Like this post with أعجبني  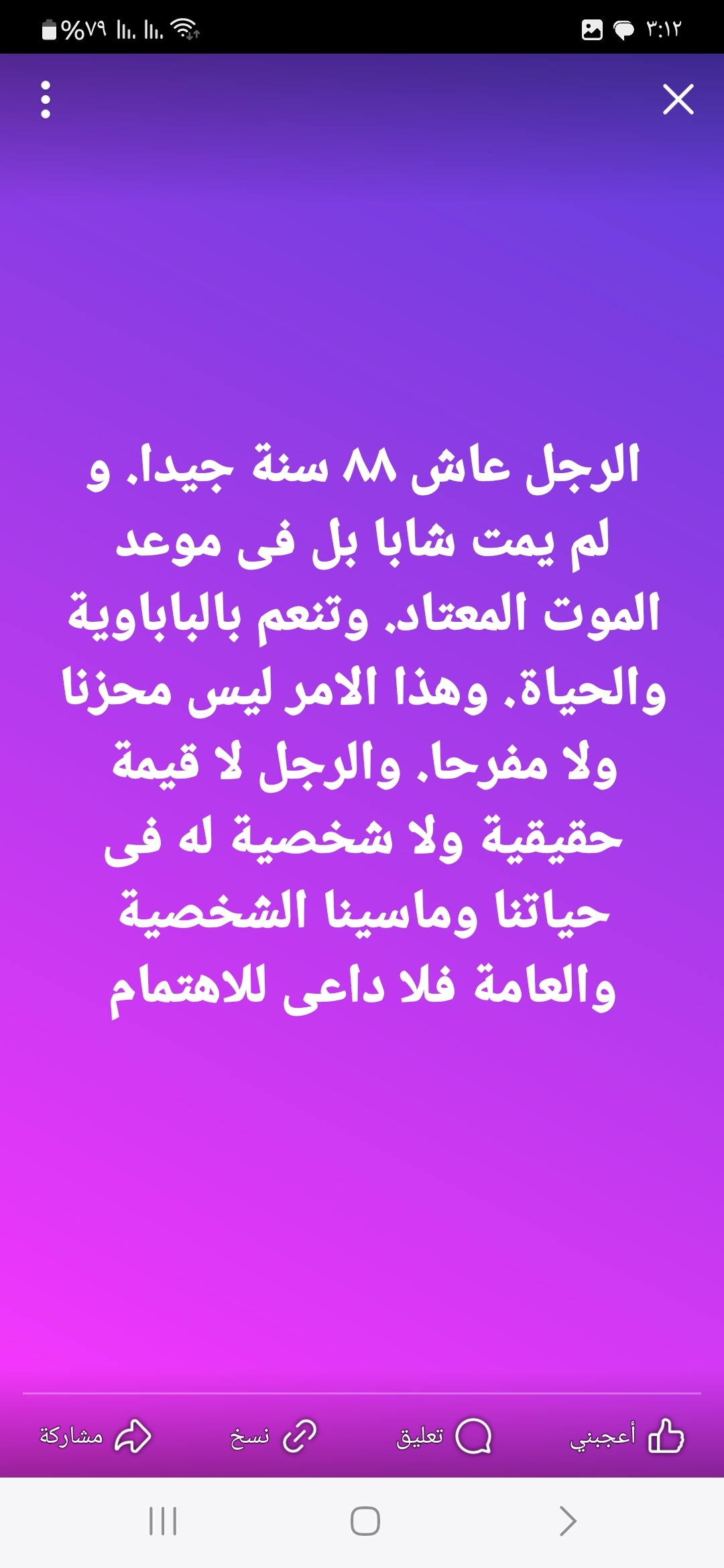point(626,1436)
